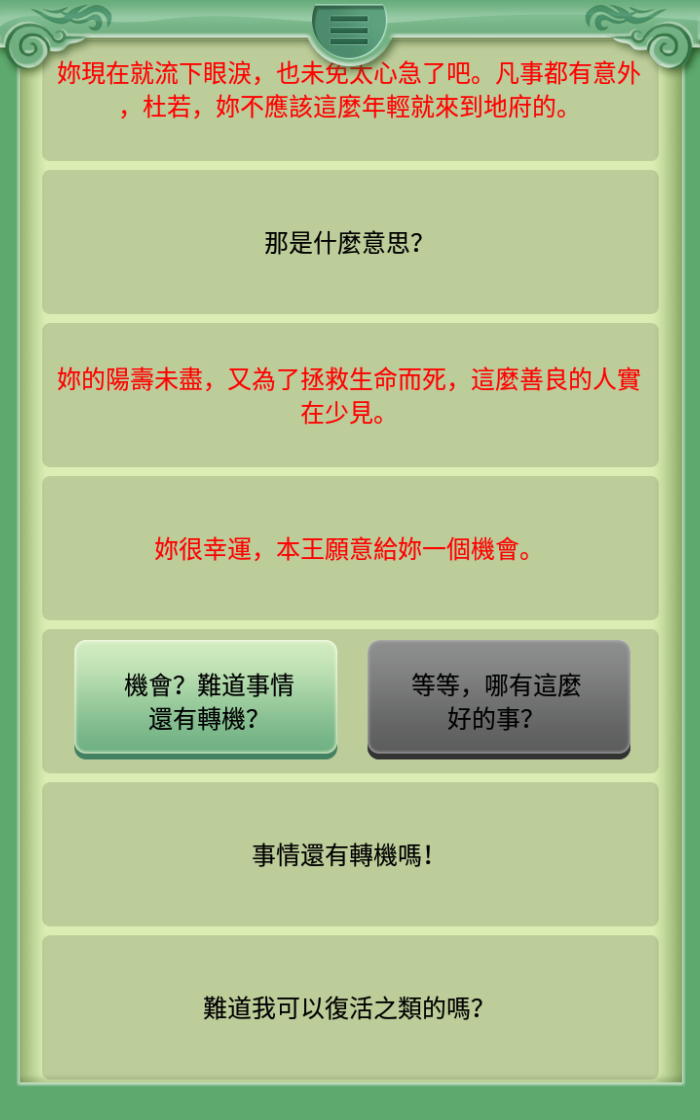Screen dimensions: 700x1120
Task: Open the hamburger menu at top
Action: pos(349,30)
